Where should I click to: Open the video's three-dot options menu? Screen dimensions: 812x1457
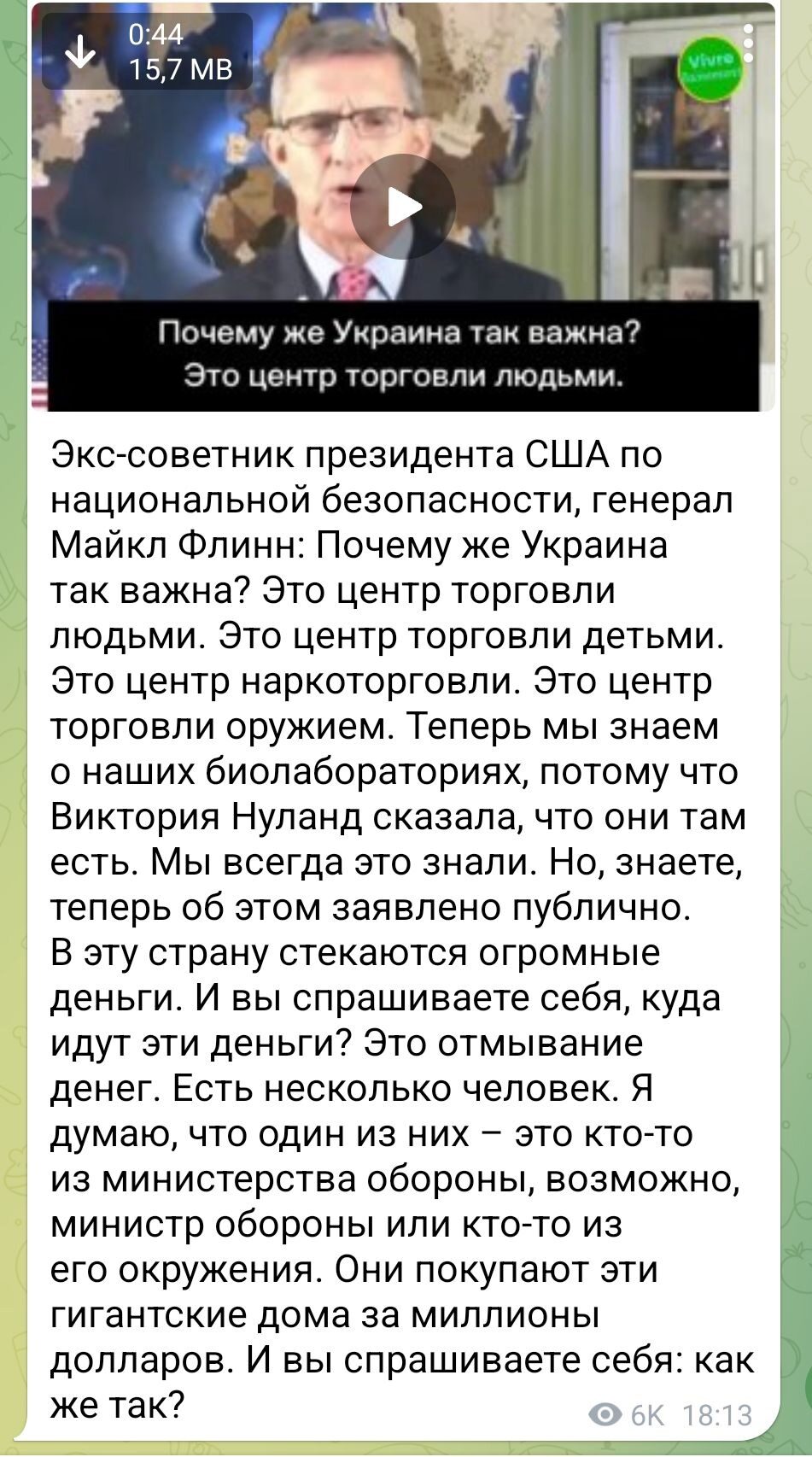point(748,44)
